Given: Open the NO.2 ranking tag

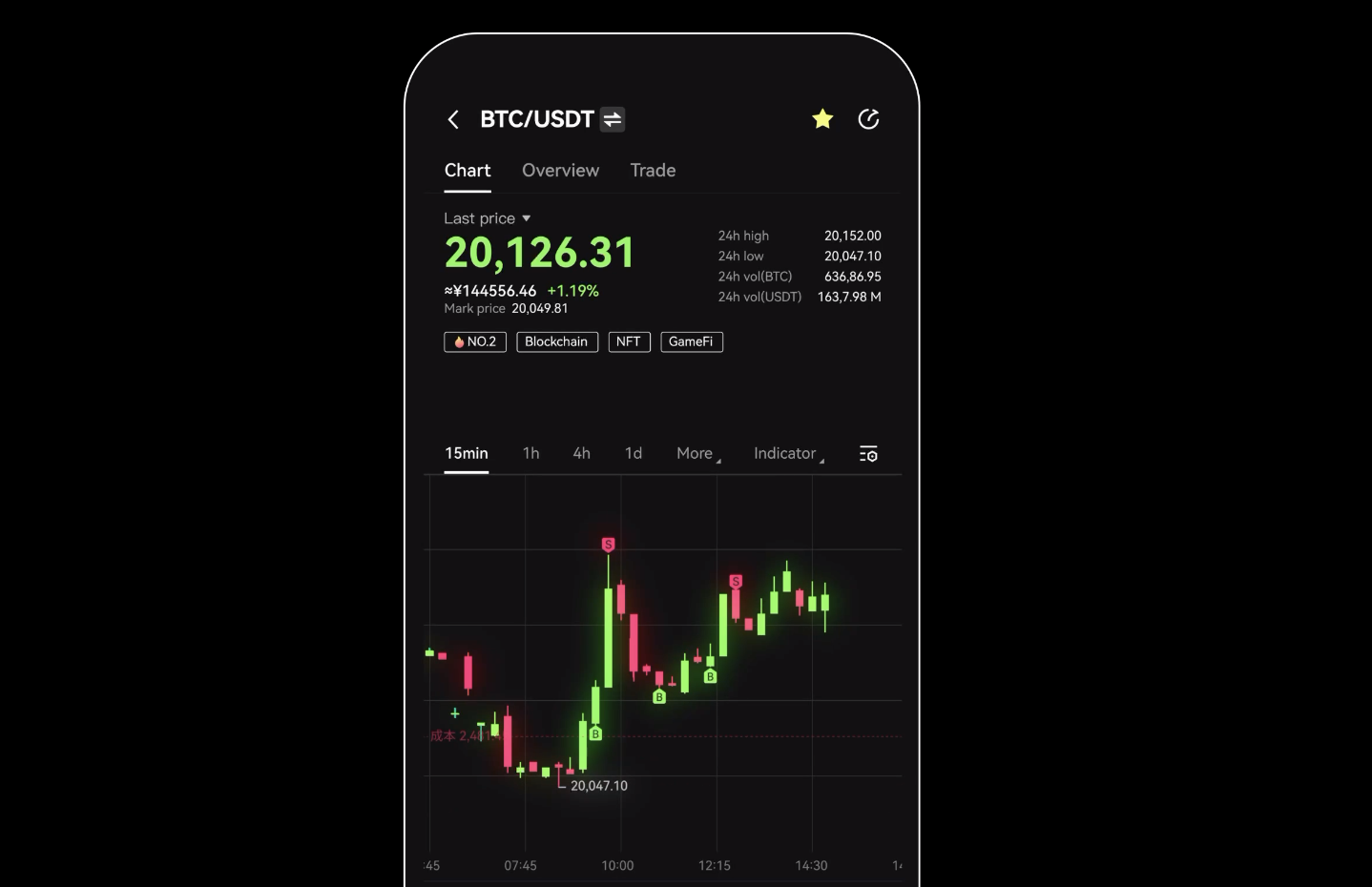Looking at the screenshot, I should click(x=475, y=341).
